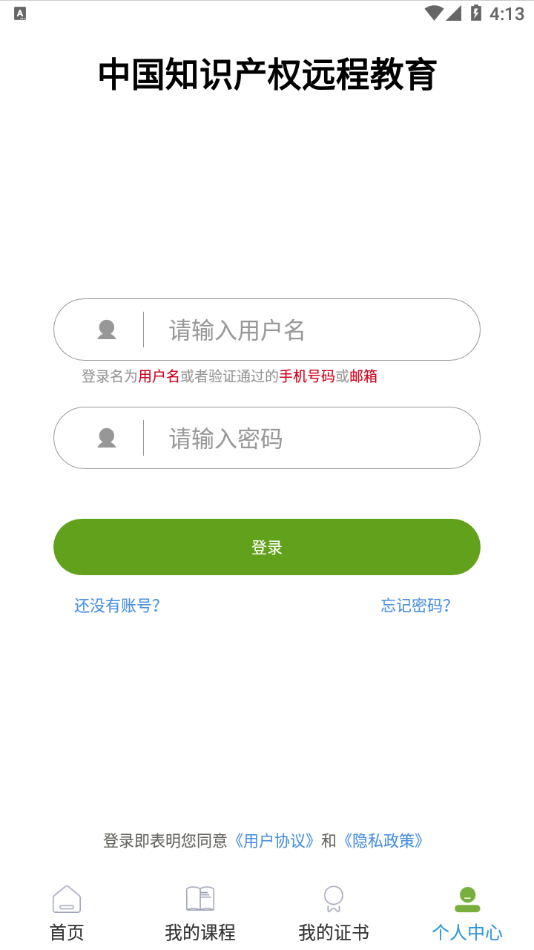Open the 《隐私政策》 link
This screenshot has width=534, height=950.
pyautogui.click(x=382, y=841)
